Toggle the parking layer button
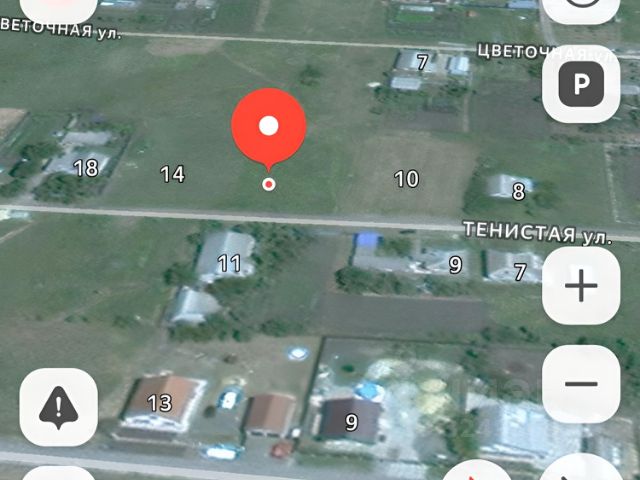The height and width of the screenshot is (480, 640). (x=581, y=85)
